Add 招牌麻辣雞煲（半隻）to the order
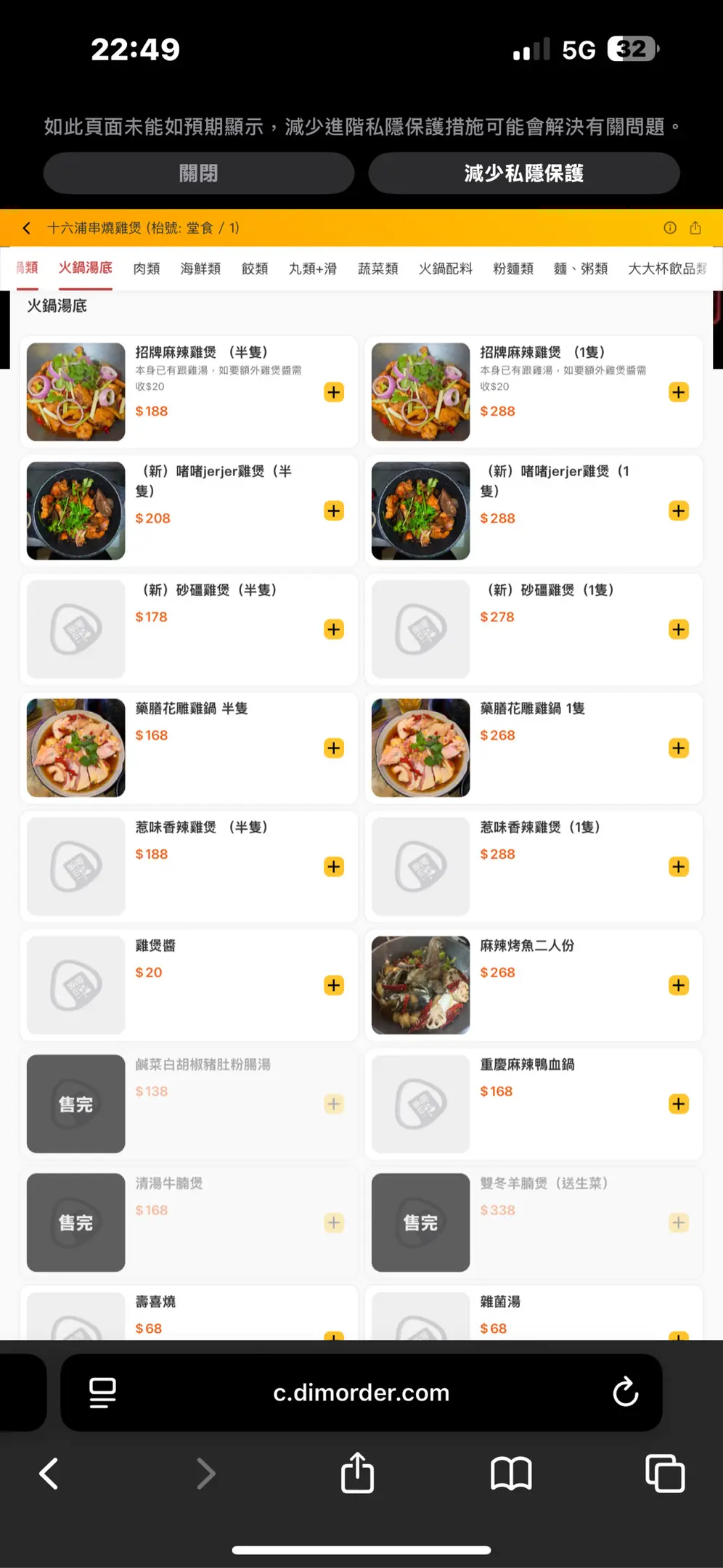The image size is (723, 1568). [334, 393]
